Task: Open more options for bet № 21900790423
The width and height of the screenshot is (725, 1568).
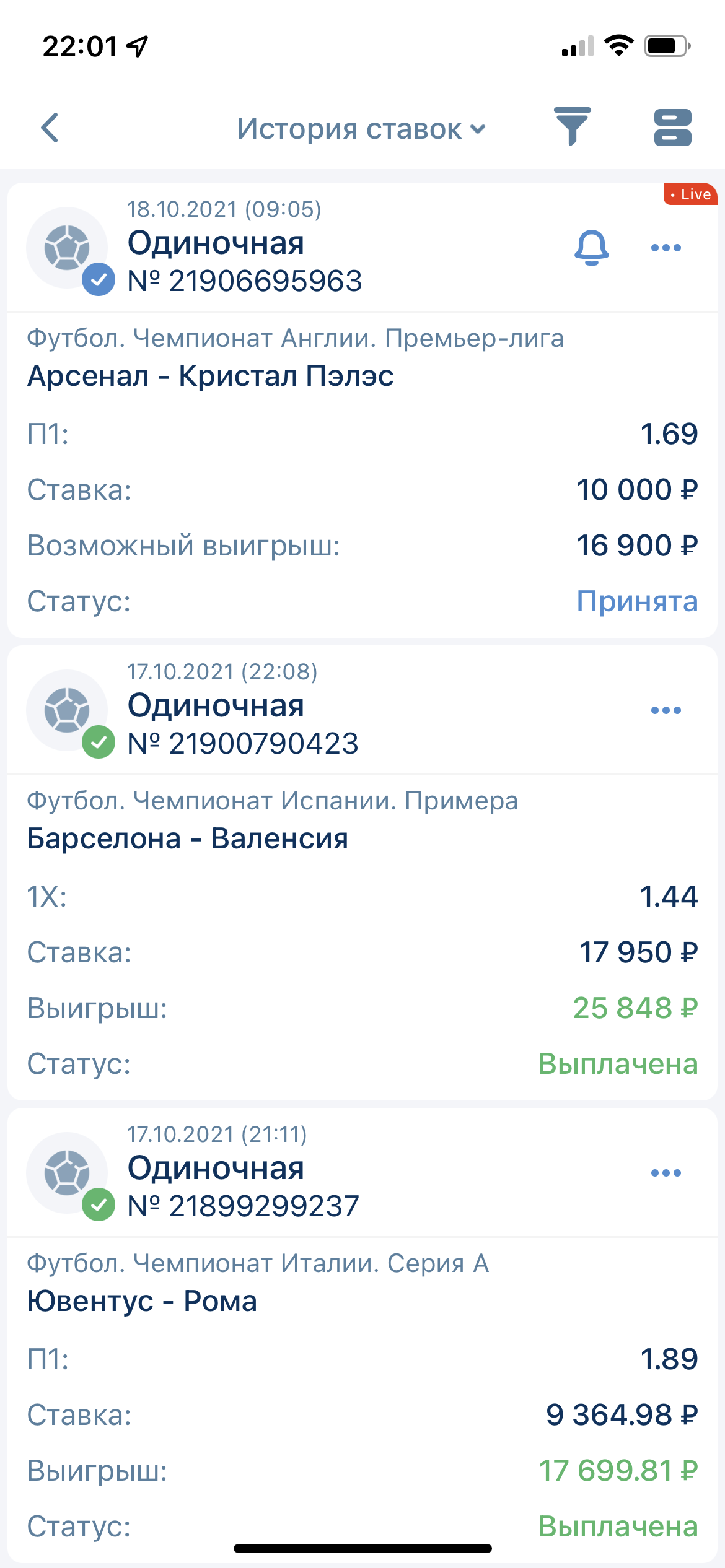Action: point(666,710)
